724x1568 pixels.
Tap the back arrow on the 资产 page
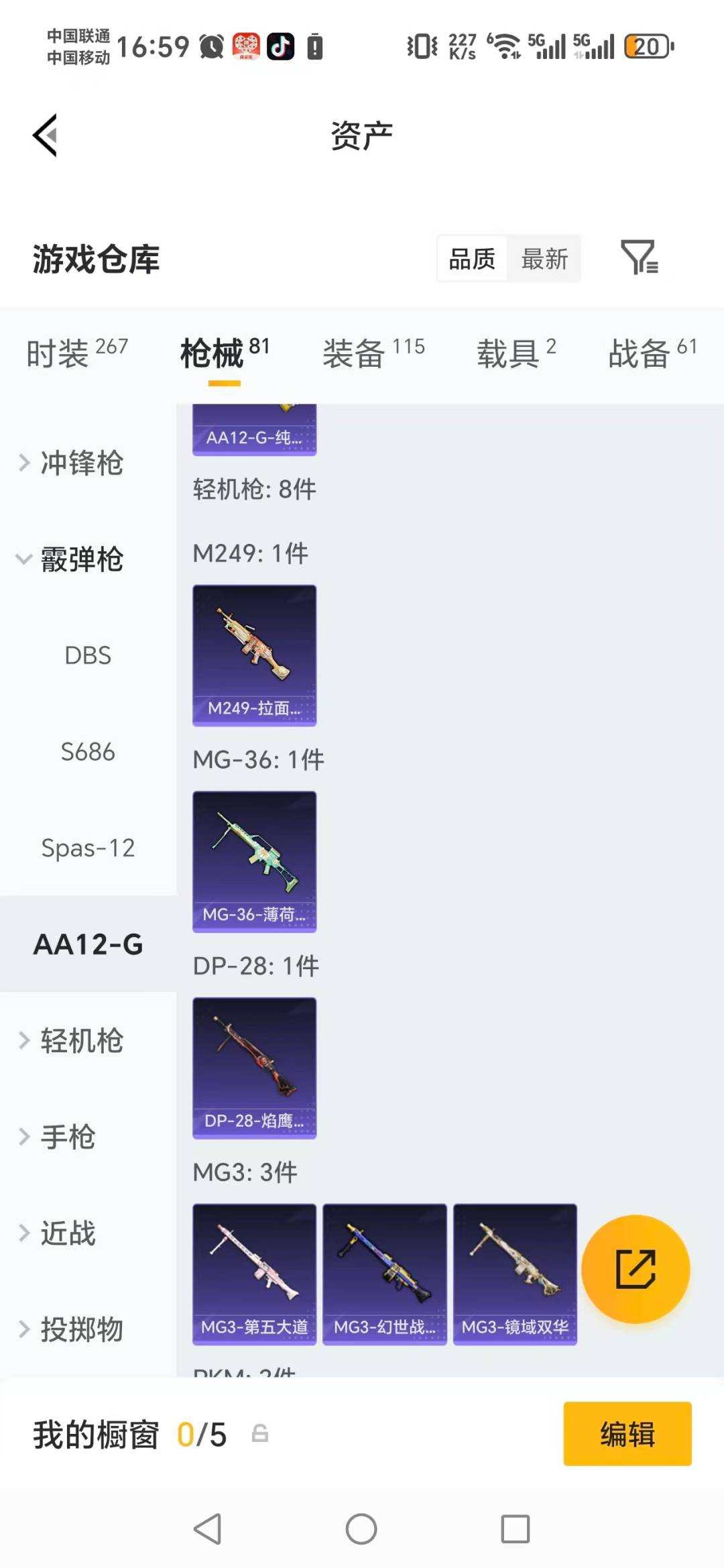[45, 134]
